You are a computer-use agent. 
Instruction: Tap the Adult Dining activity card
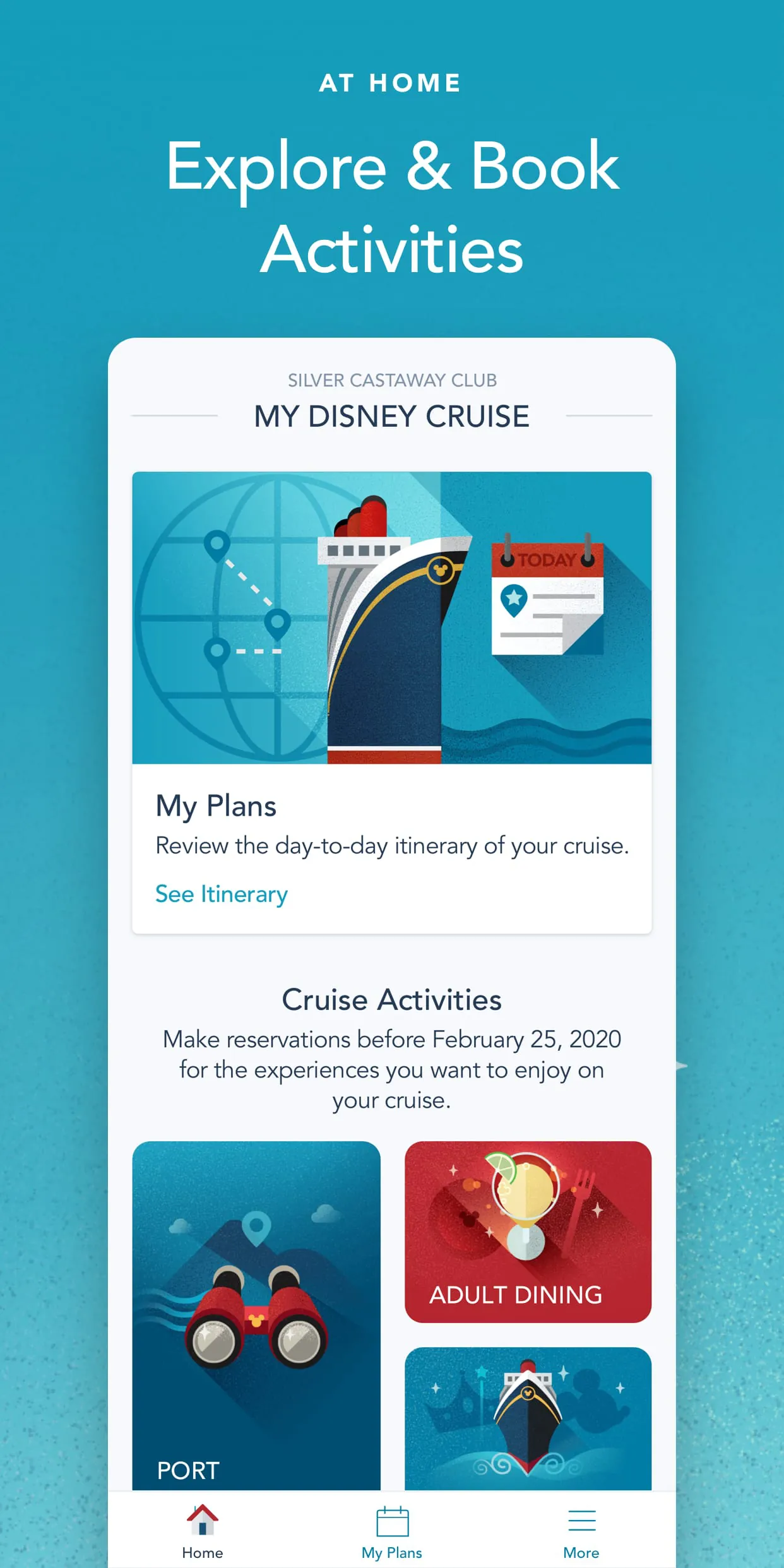point(529,1231)
